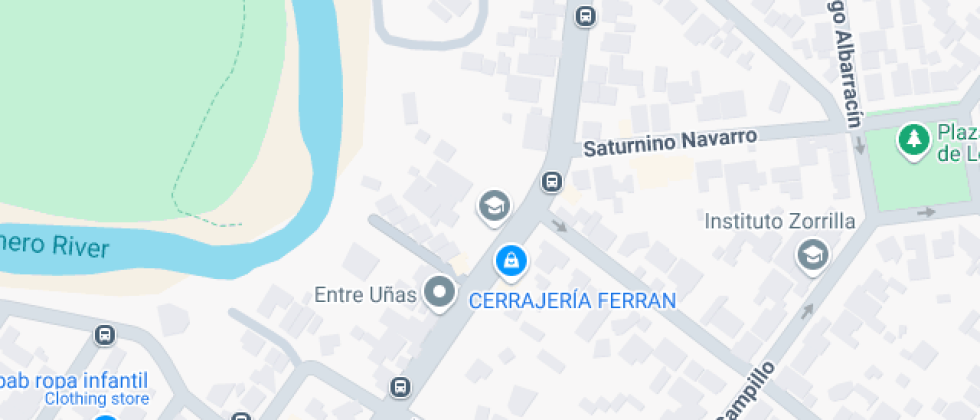Image resolution: width=980 pixels, height=420 pixels.
Task: Tap the school pin beside CERRAJERÍA FERRAN
Action: 494,207
